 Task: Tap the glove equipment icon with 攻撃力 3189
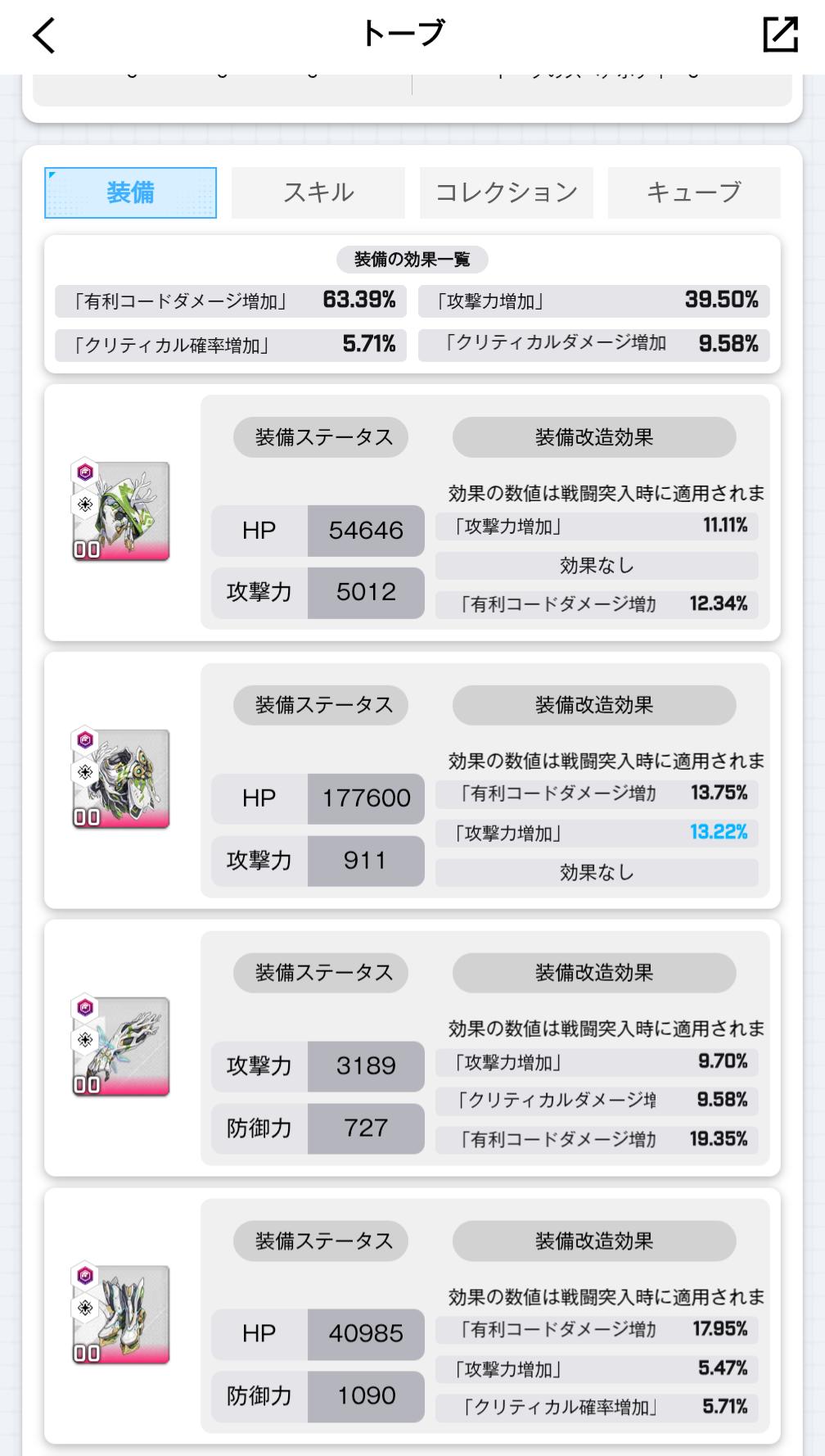(x=123, y=1047)
